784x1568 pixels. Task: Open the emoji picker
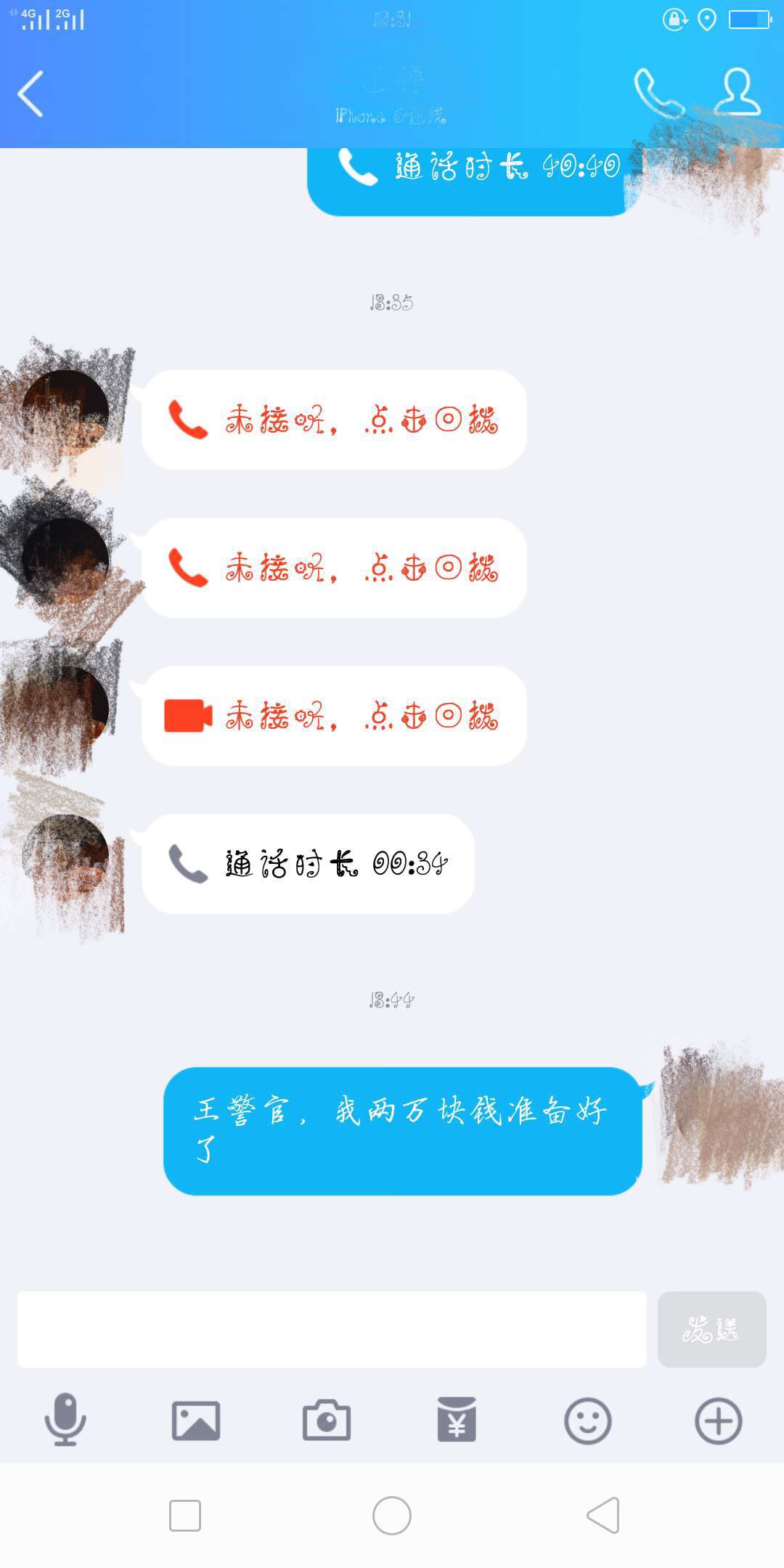pos(587,1420)
